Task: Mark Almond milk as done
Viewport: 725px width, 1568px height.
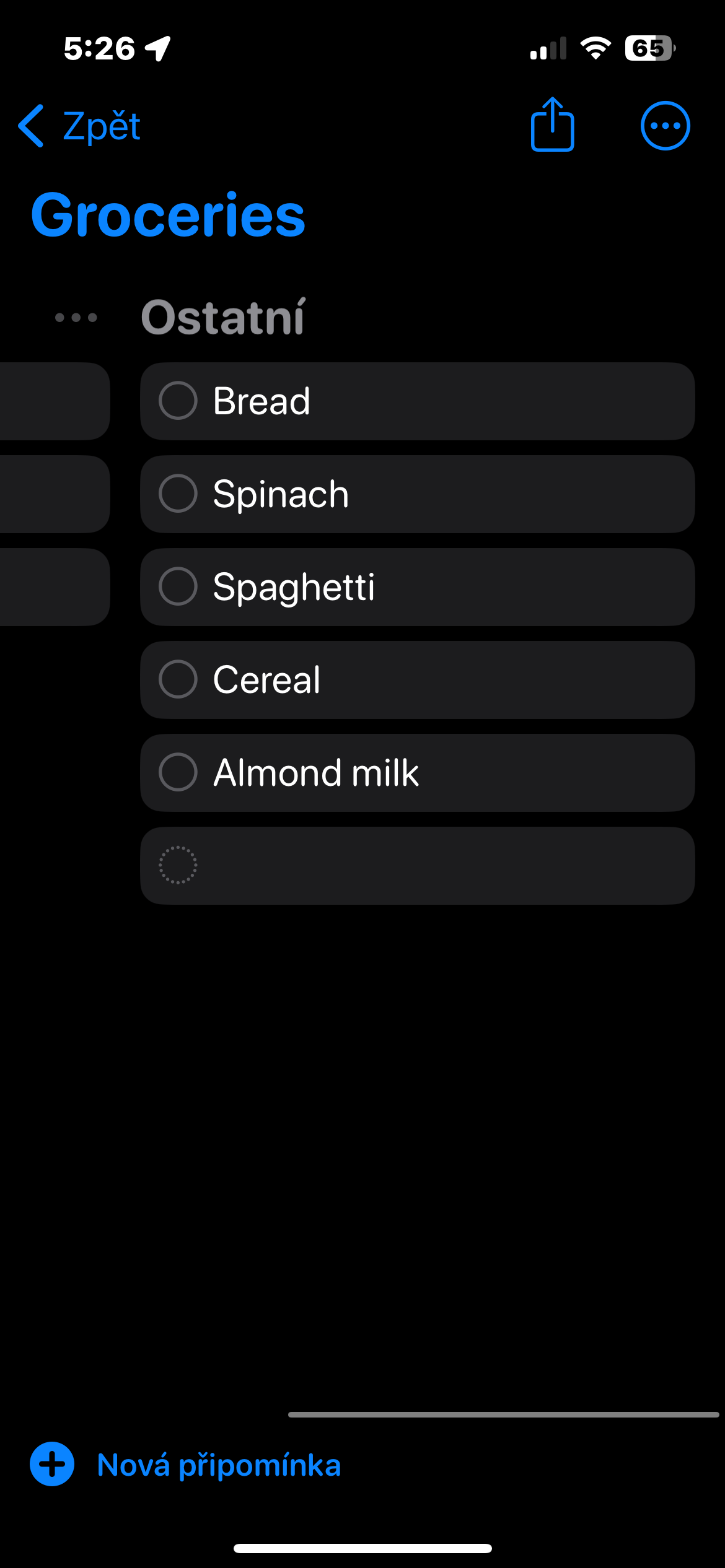Action: 178,772
